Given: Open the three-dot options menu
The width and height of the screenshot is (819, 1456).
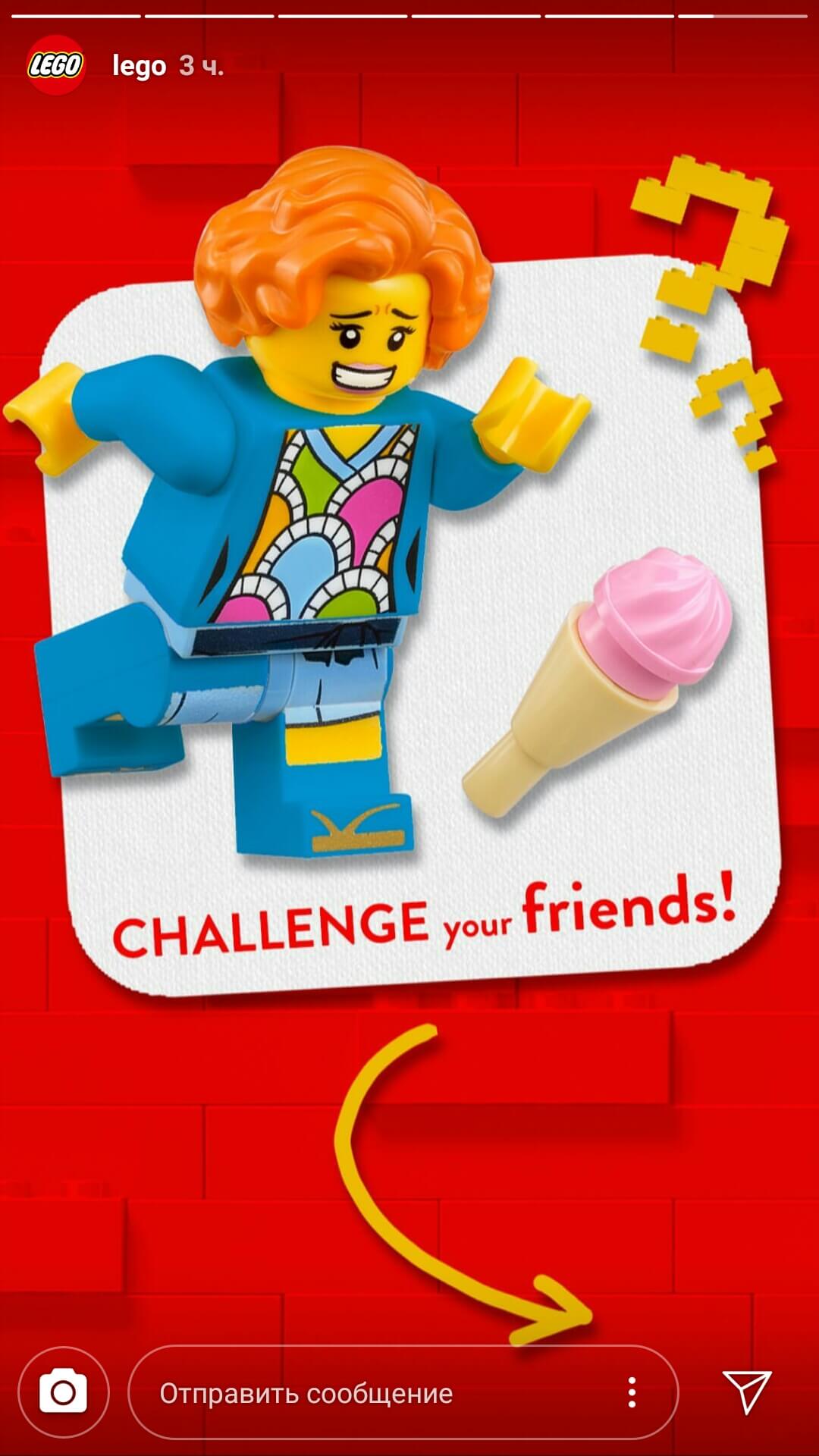Looking at the screenshot, I should pos(632,1393).
